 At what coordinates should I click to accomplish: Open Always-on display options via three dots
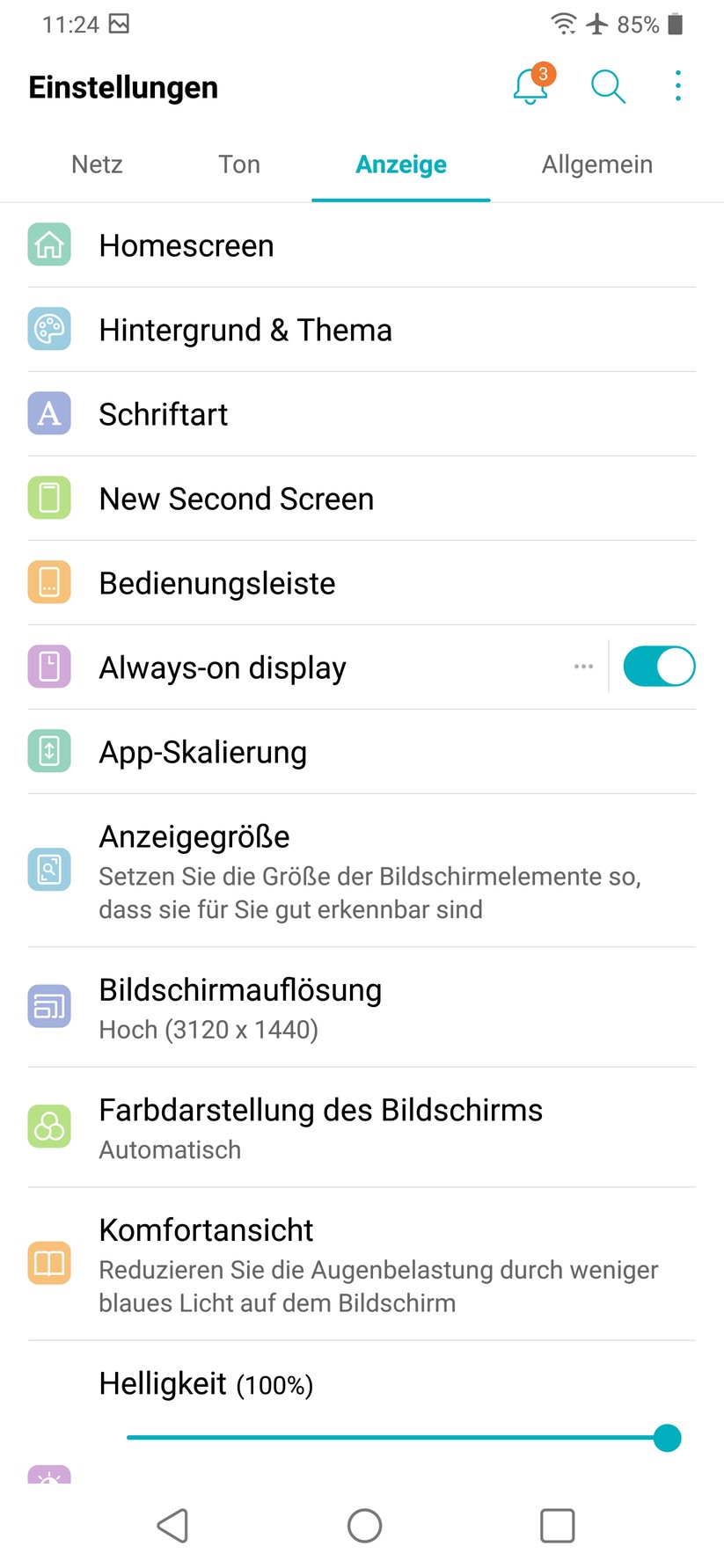(582, 666)
